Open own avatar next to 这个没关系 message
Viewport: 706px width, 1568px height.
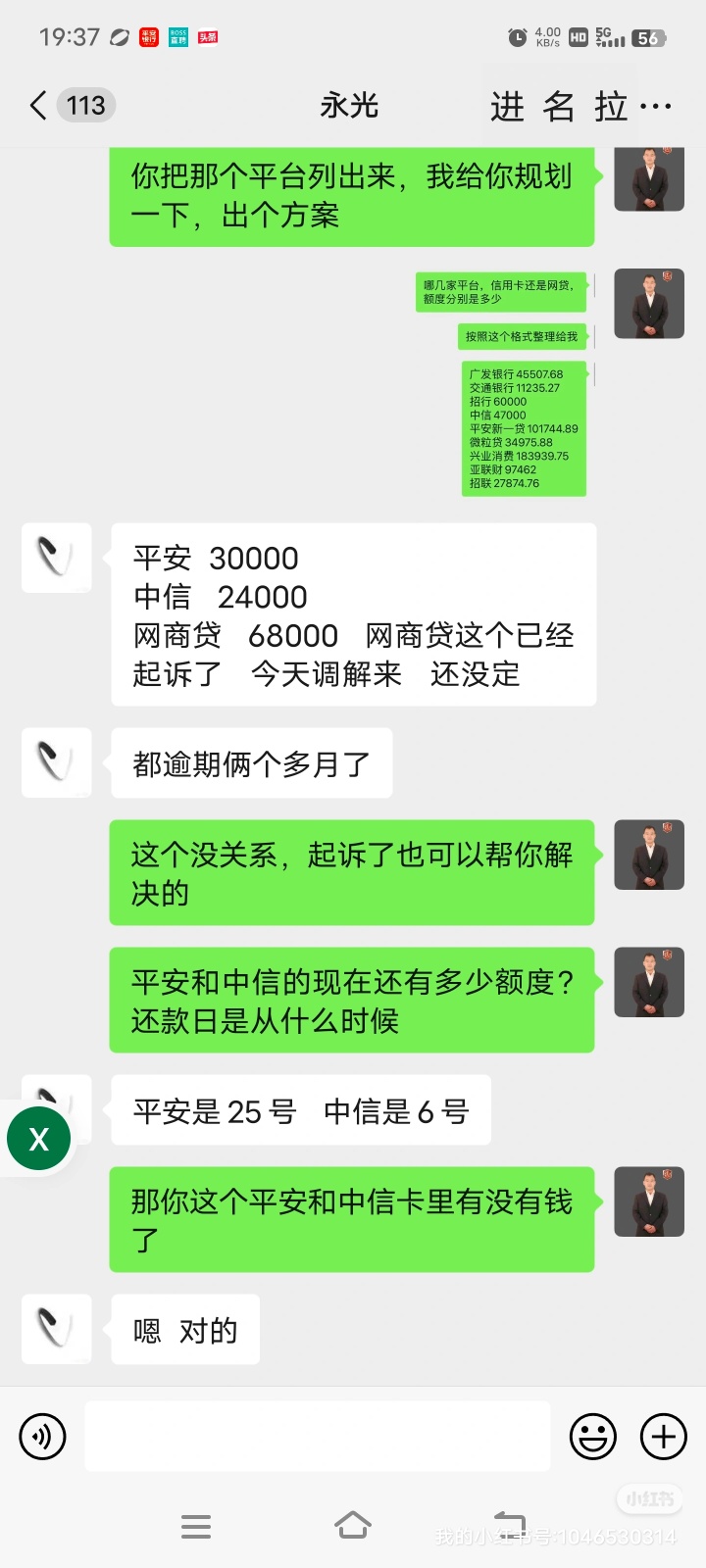[x=648, y=855]
